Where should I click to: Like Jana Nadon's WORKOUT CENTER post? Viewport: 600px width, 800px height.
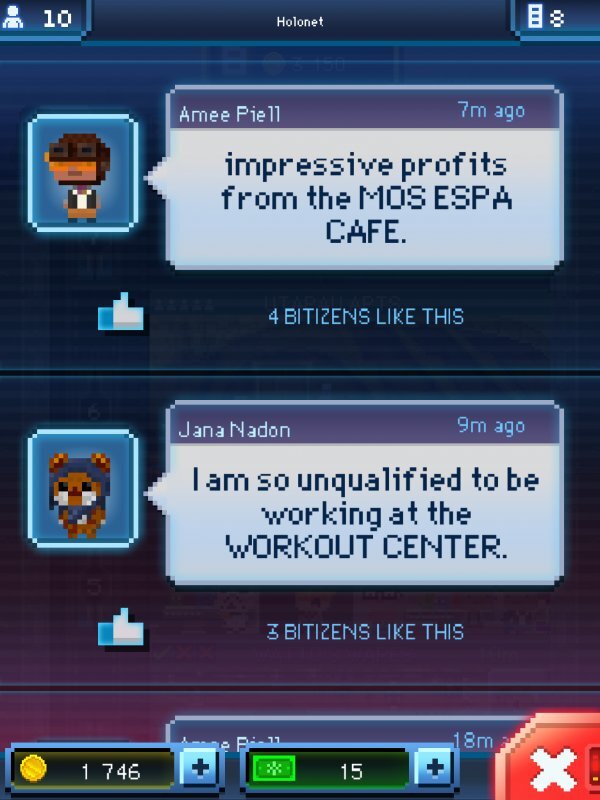[x=121, y=631]
